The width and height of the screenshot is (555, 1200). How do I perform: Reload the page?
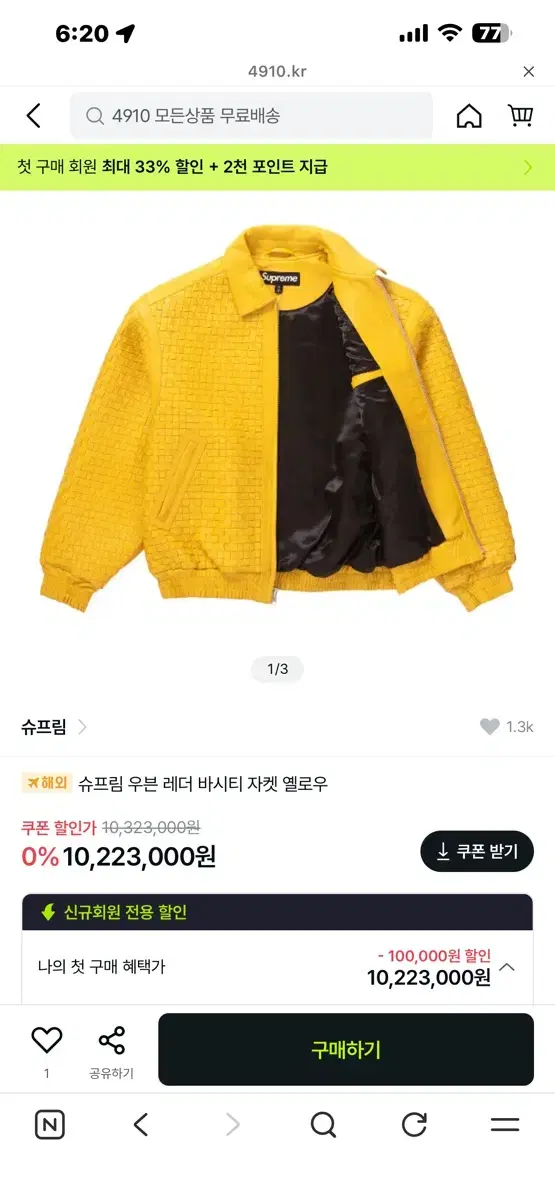pos(414,1125)
